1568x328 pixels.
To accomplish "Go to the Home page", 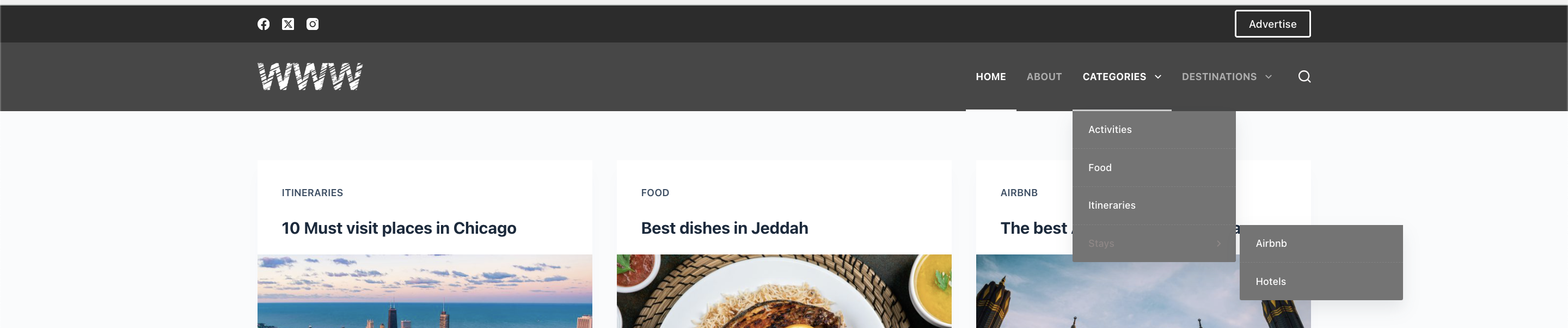I will tap(990, 77).
